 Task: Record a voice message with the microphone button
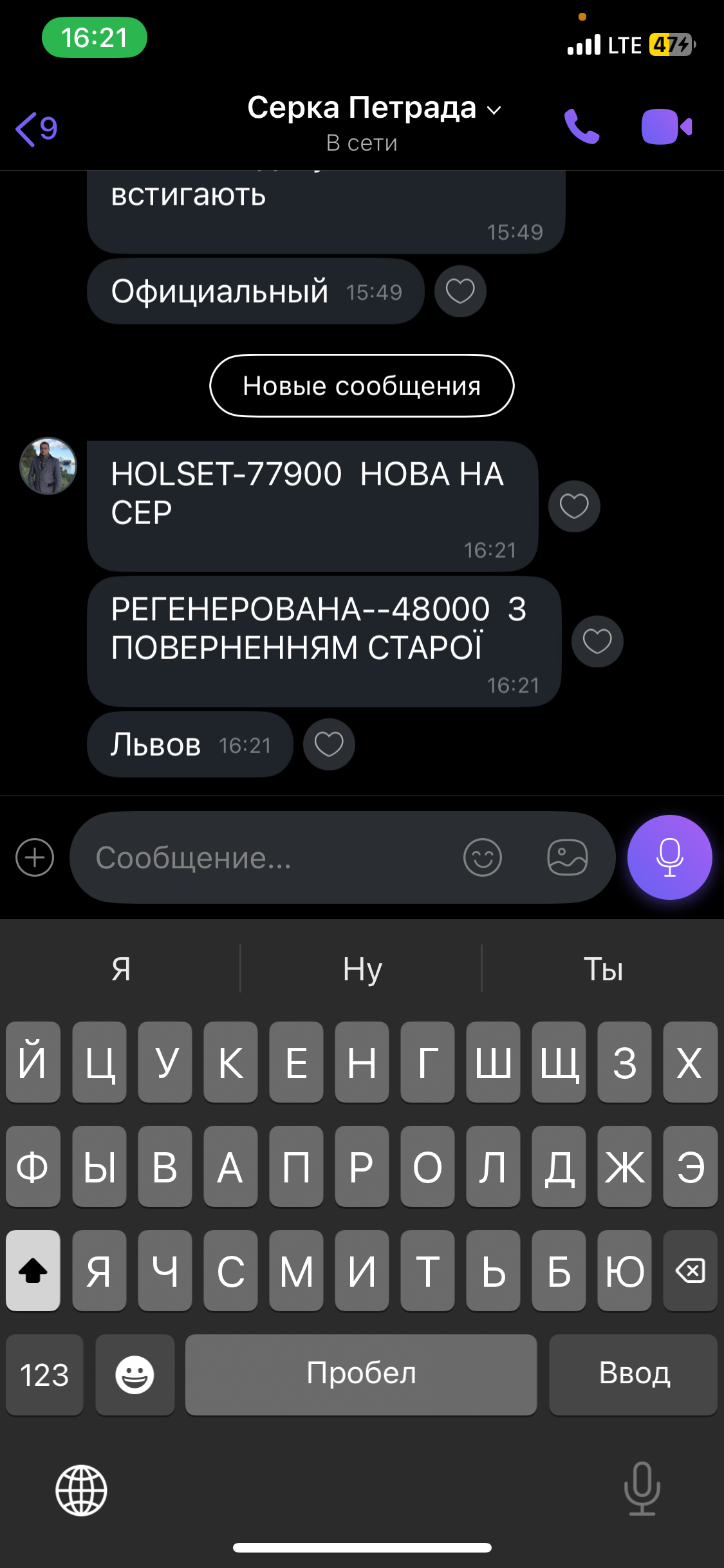pos(669,857)
